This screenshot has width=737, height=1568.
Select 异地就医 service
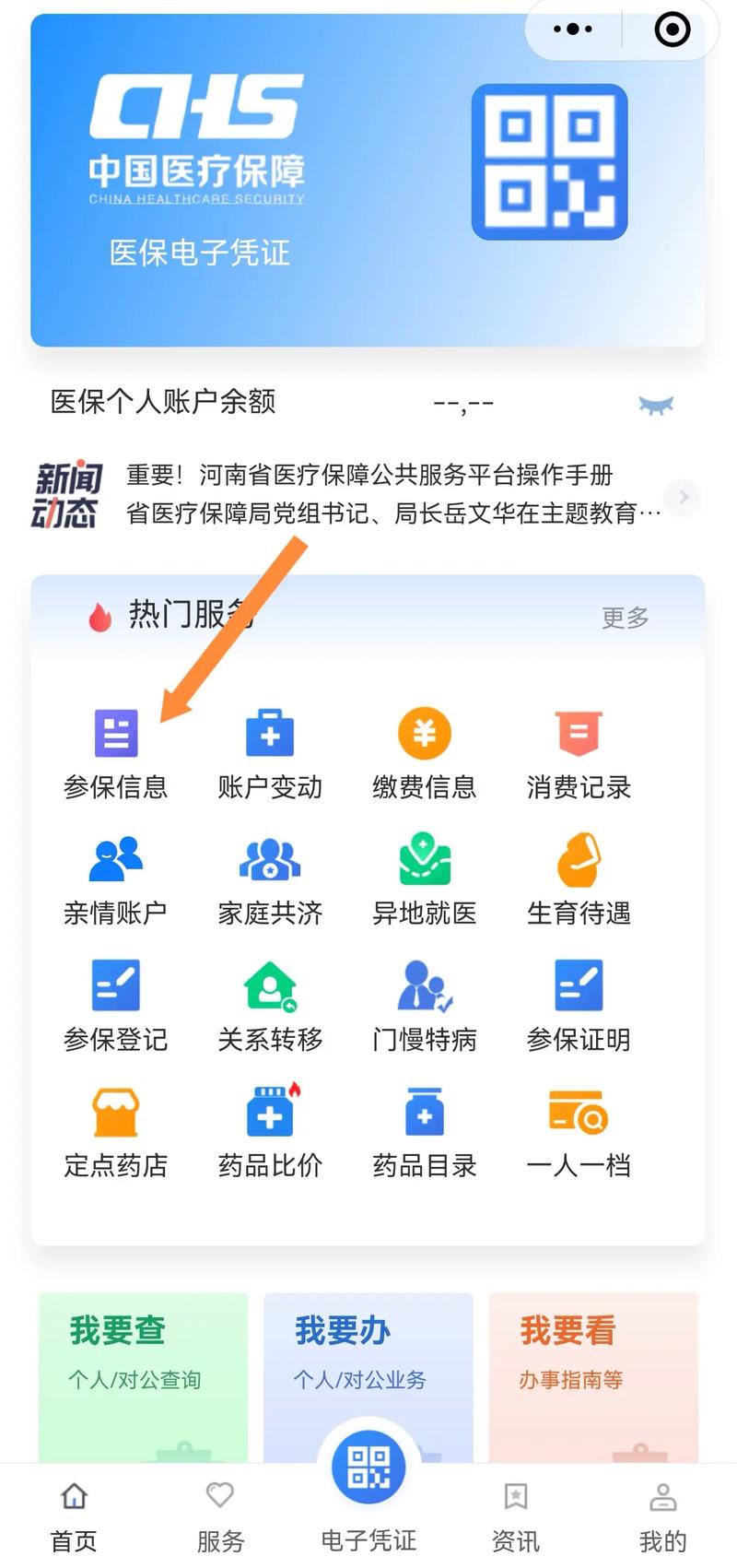[424, 878]
